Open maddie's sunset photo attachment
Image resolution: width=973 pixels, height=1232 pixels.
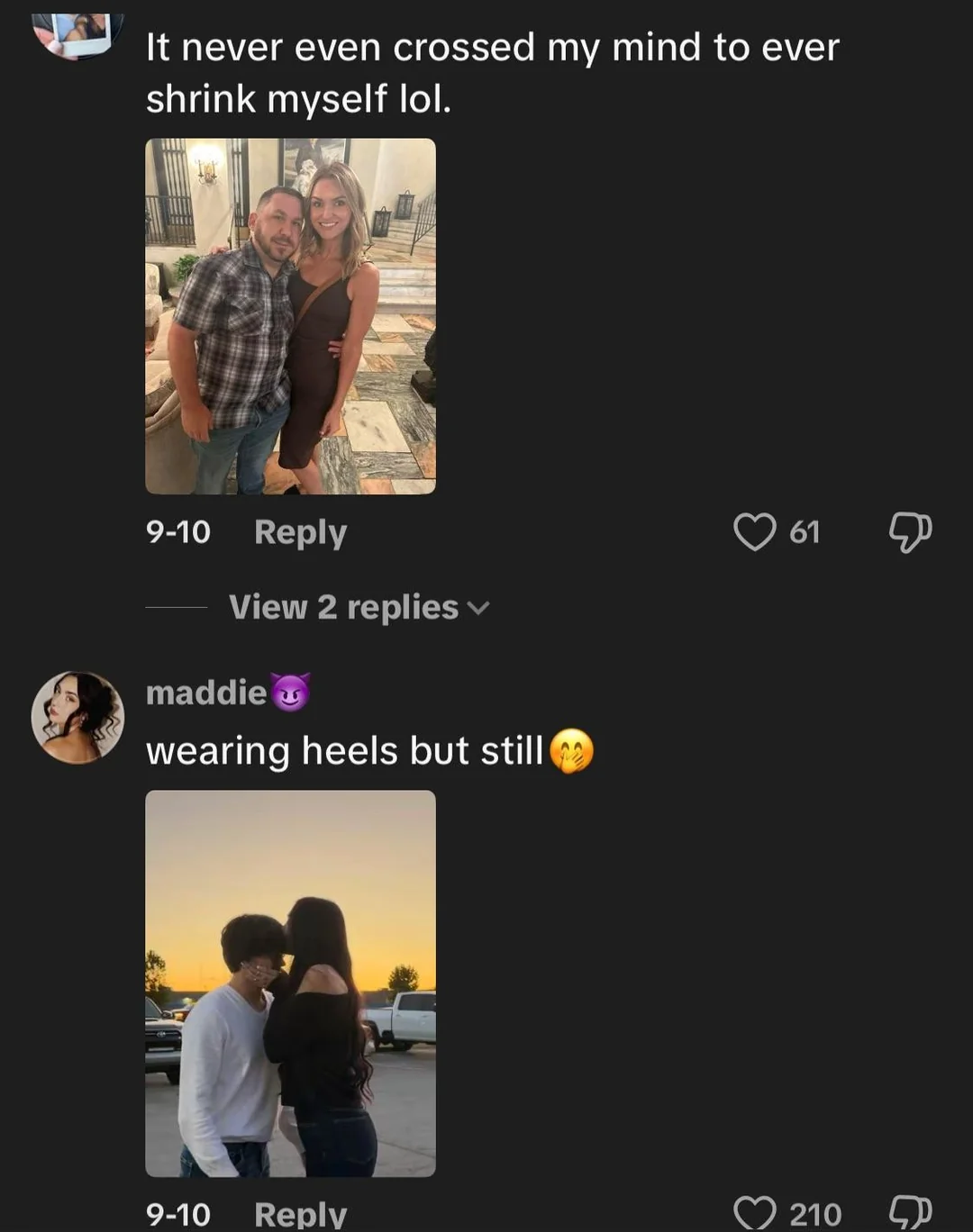point(290,983)
